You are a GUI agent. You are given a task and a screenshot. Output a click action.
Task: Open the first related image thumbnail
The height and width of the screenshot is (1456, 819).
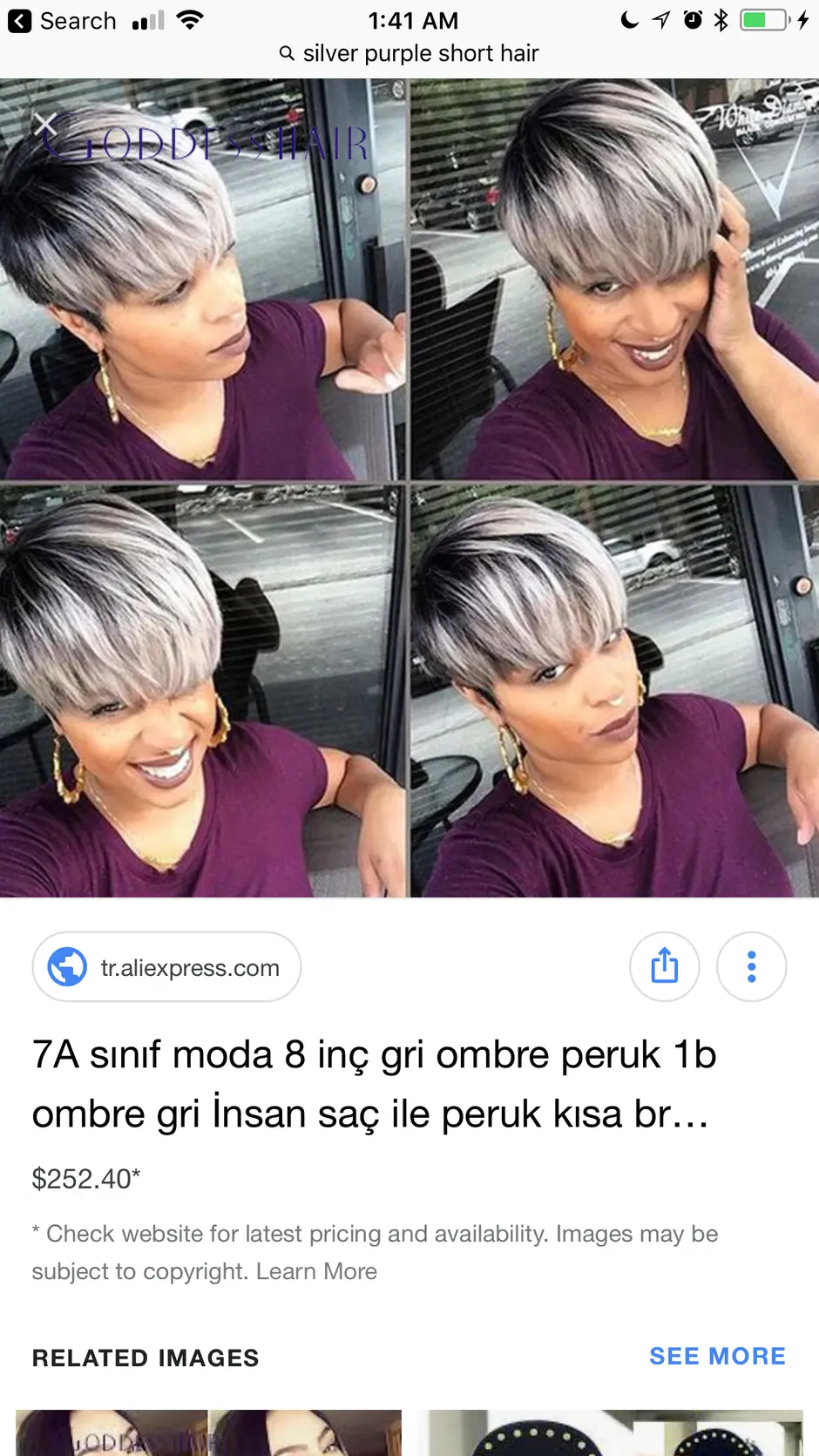click(208, 1432)
